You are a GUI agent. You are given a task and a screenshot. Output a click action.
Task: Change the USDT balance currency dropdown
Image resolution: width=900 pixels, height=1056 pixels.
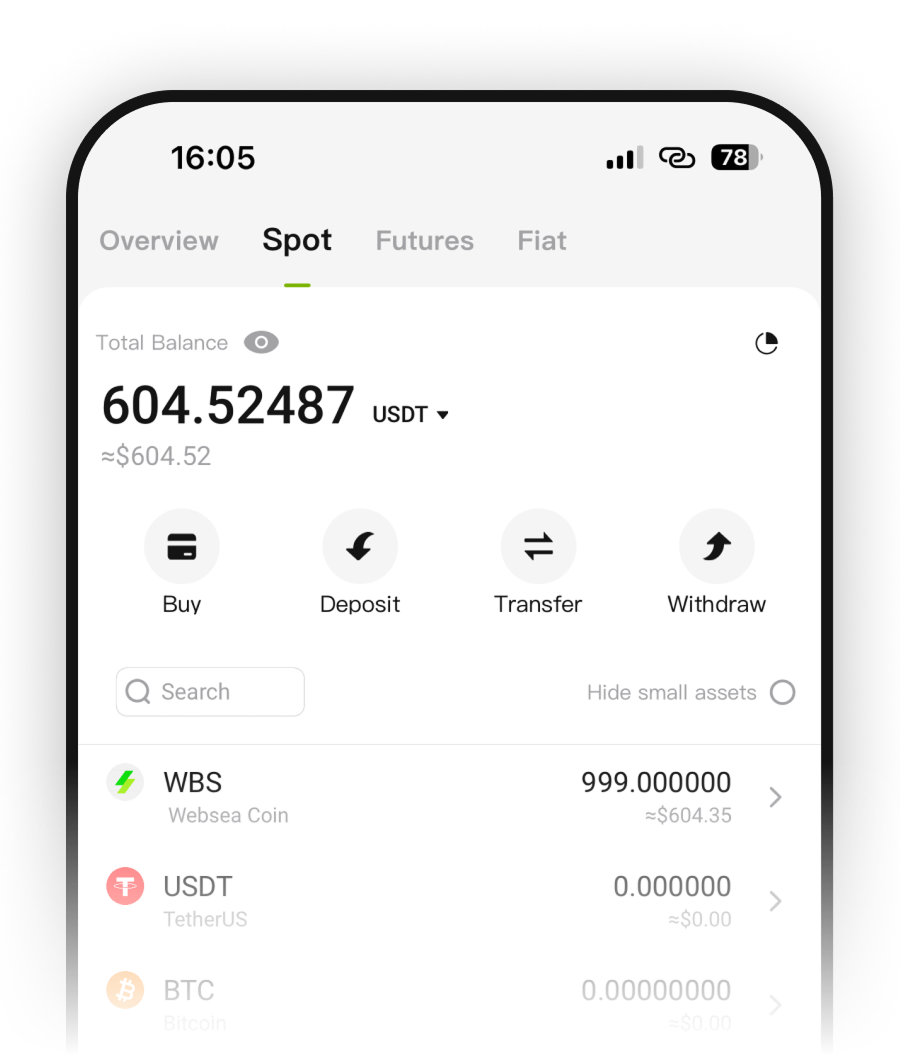pos(411,415)
